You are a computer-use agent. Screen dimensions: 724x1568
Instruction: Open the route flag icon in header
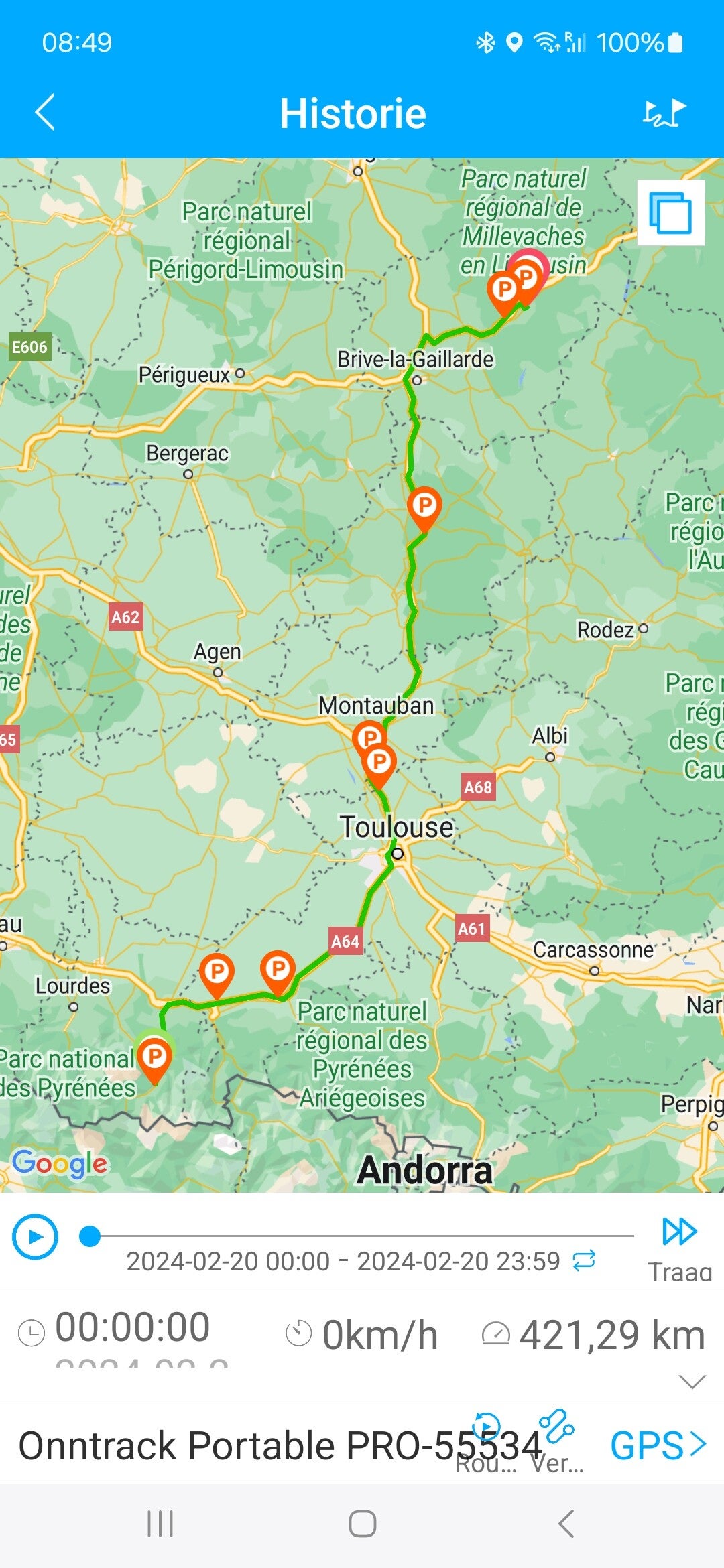coord(665,112)
